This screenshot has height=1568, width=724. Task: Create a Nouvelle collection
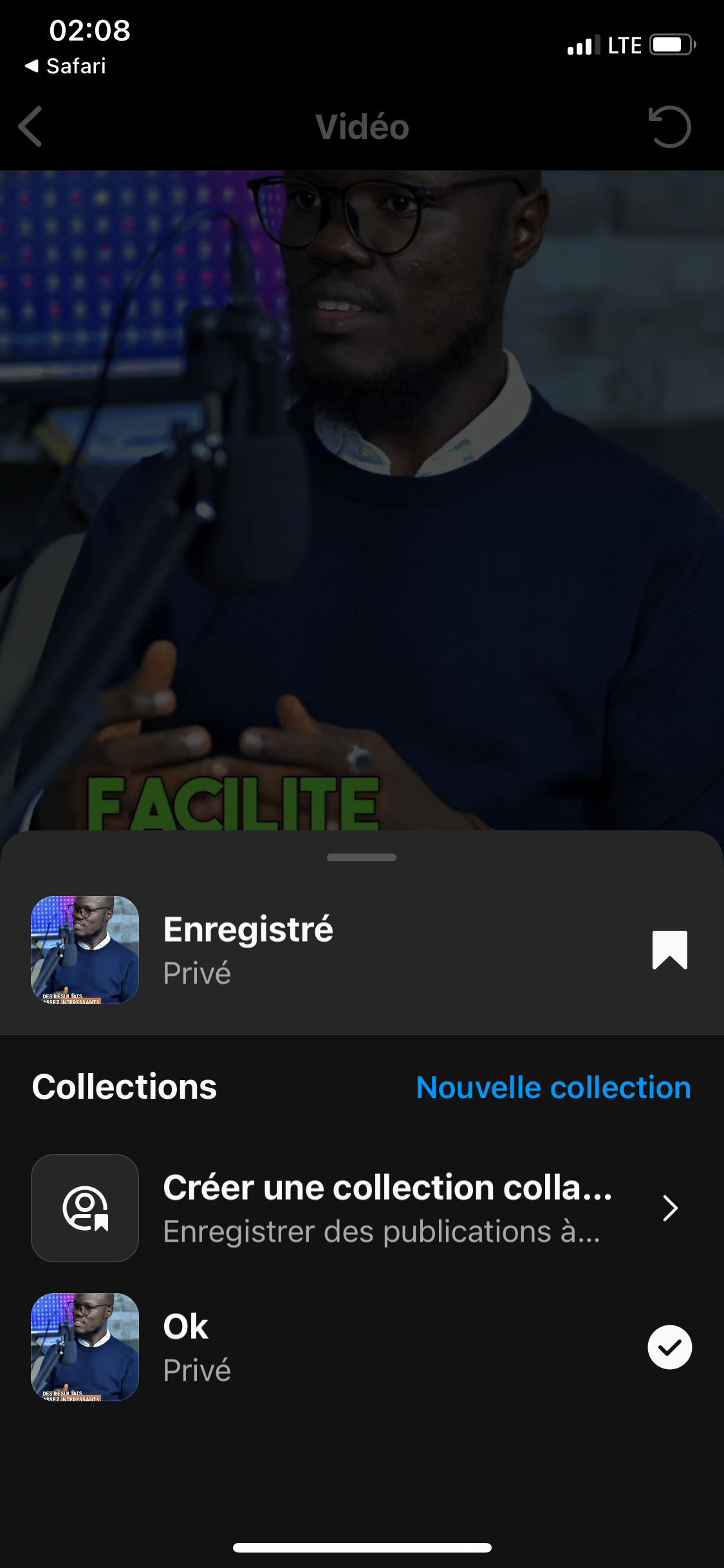pyautogui.click(x=553, y=1088)
